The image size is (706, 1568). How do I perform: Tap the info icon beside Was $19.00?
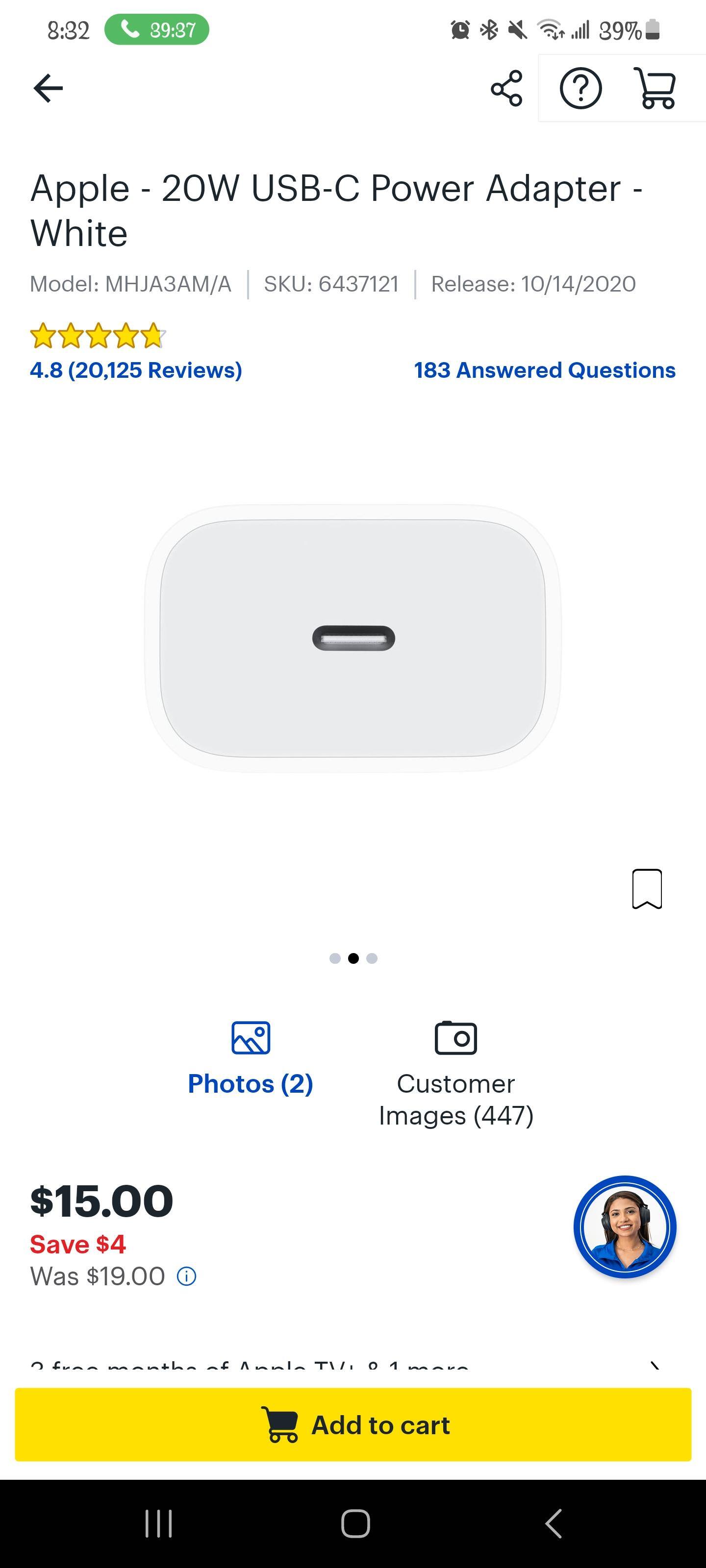point(186,1276)
